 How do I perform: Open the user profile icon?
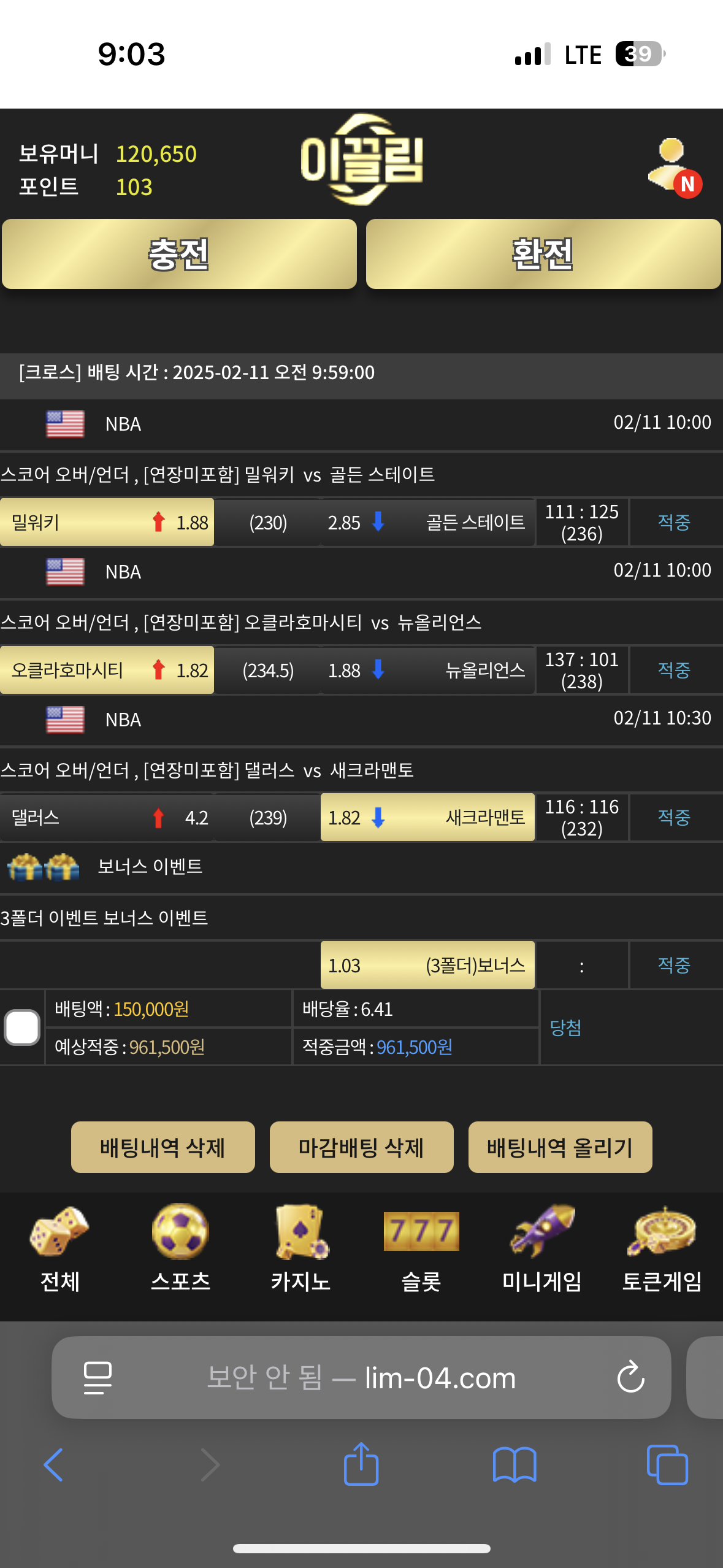[673, 166]
